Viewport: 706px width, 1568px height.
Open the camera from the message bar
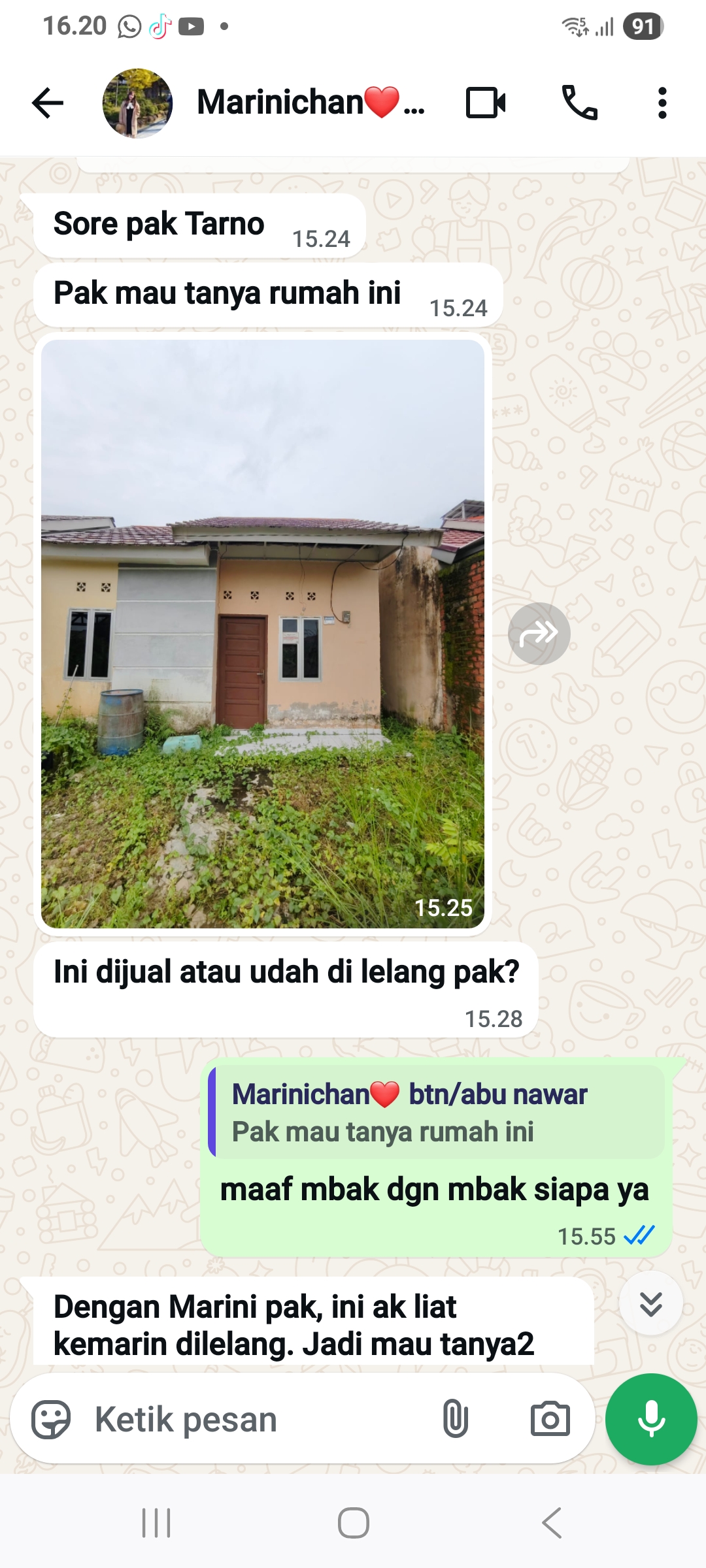(550, 1419)
